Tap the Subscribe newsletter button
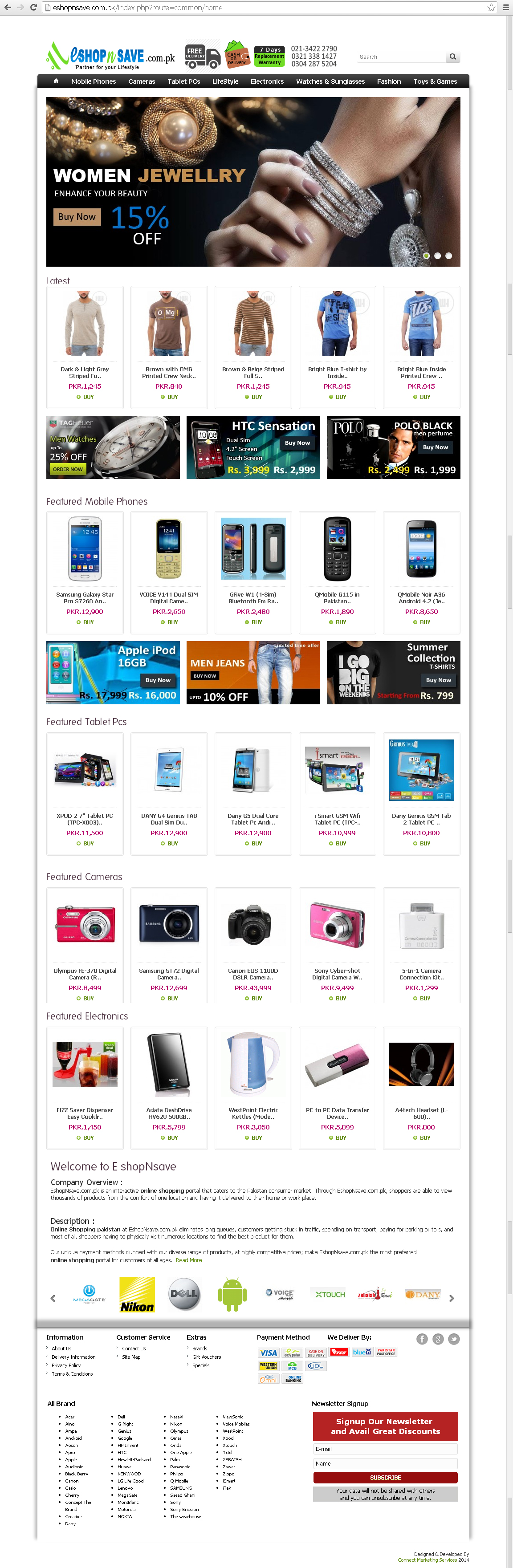Screen dimensions: 513x1568 point(385,1477)
